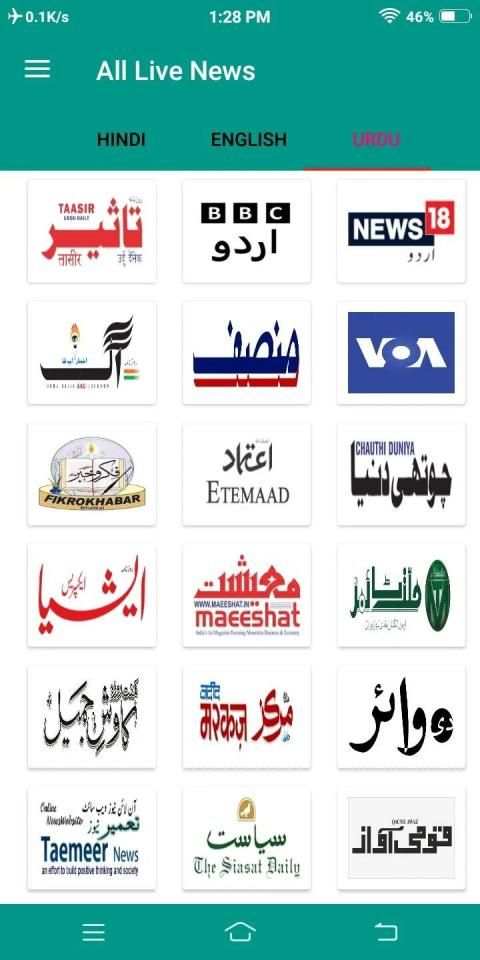480x960 pixels.
Task: Open the Taasir Urdu Daily tile
Action: point(92,231)
